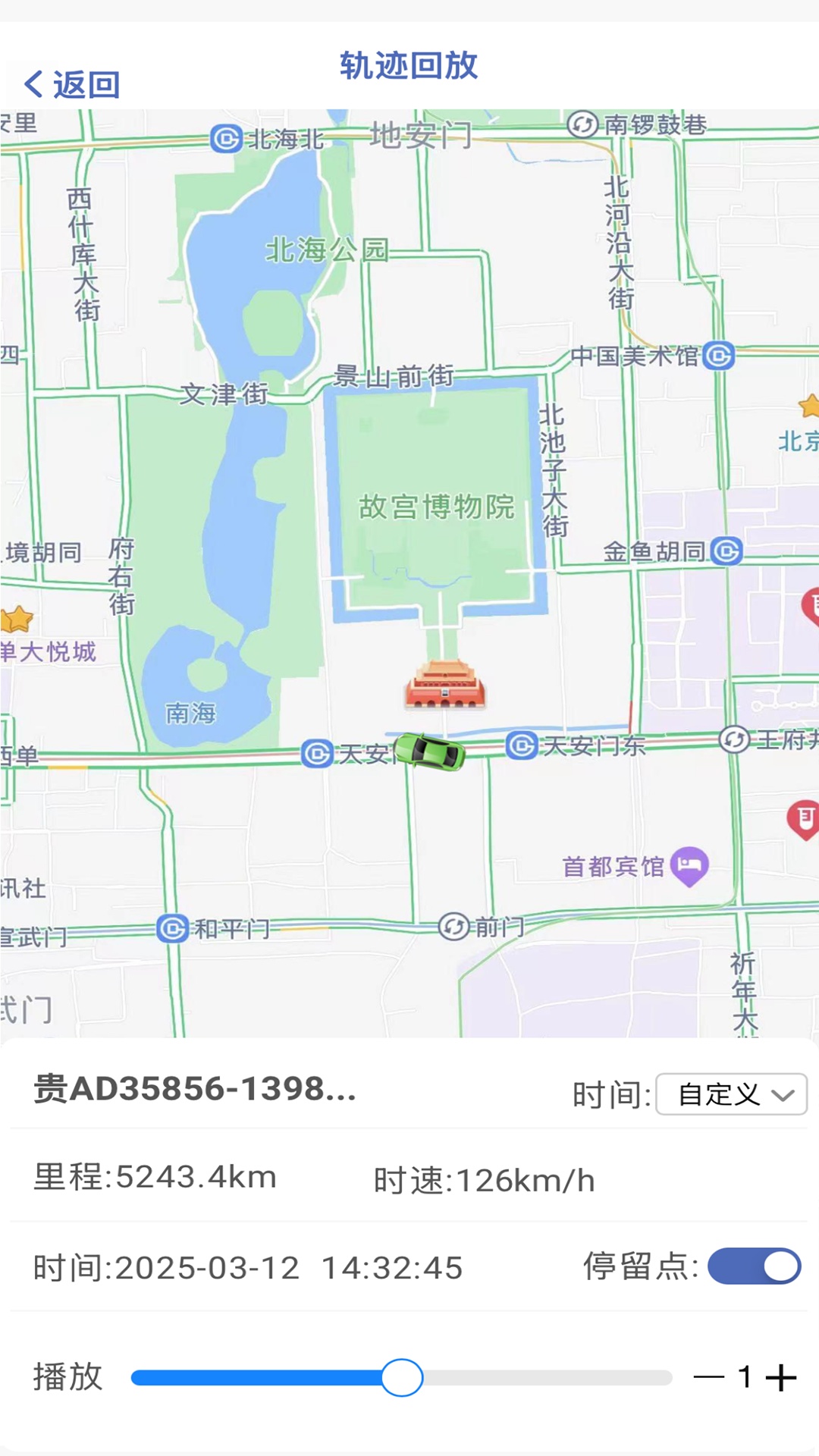Select the 轨迹回放 title tab

click(x=409, y=67)
